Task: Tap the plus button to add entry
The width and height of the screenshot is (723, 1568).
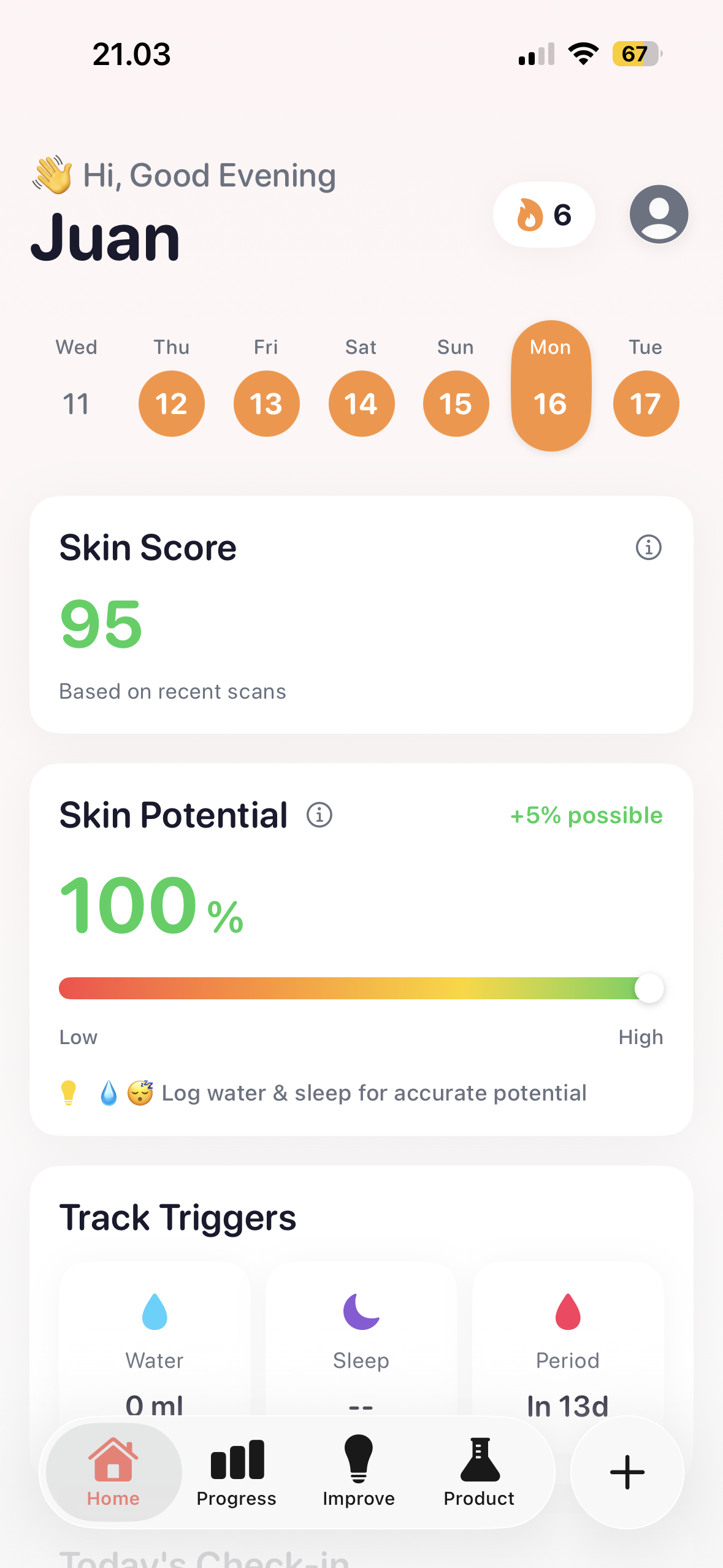Action: tap(627, 1472)
